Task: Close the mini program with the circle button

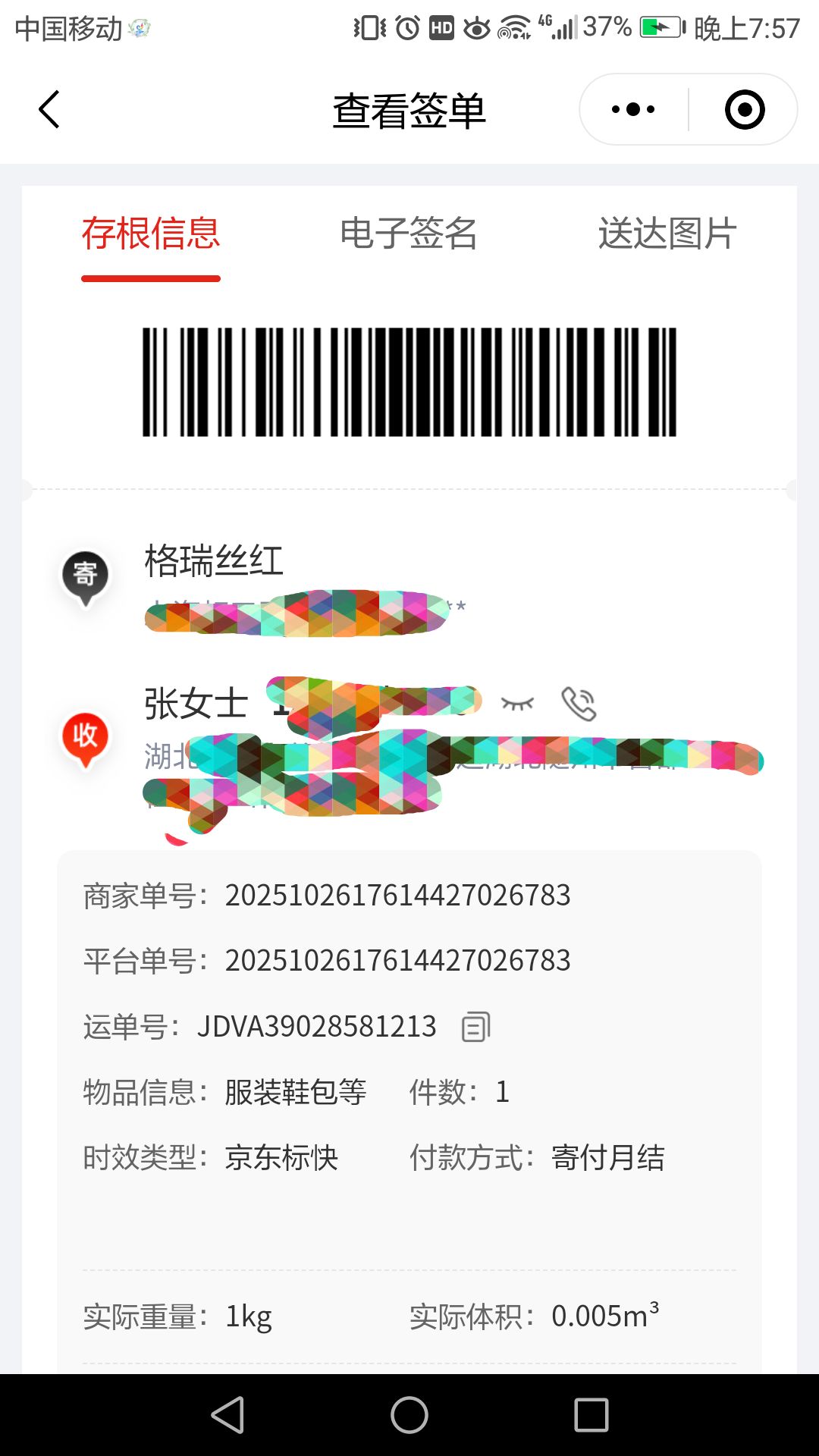Action: 744,110
